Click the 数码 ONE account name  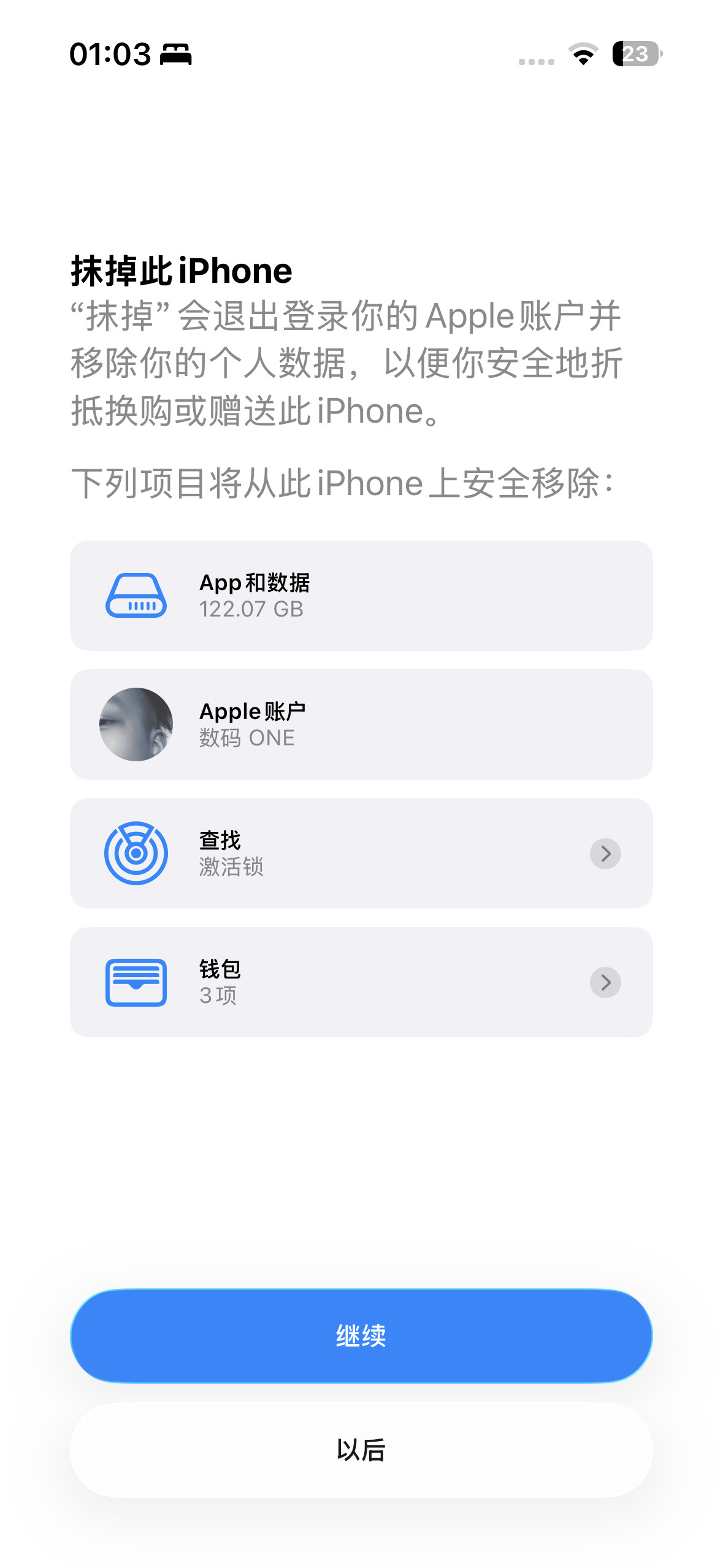click(x=247, y=738)
